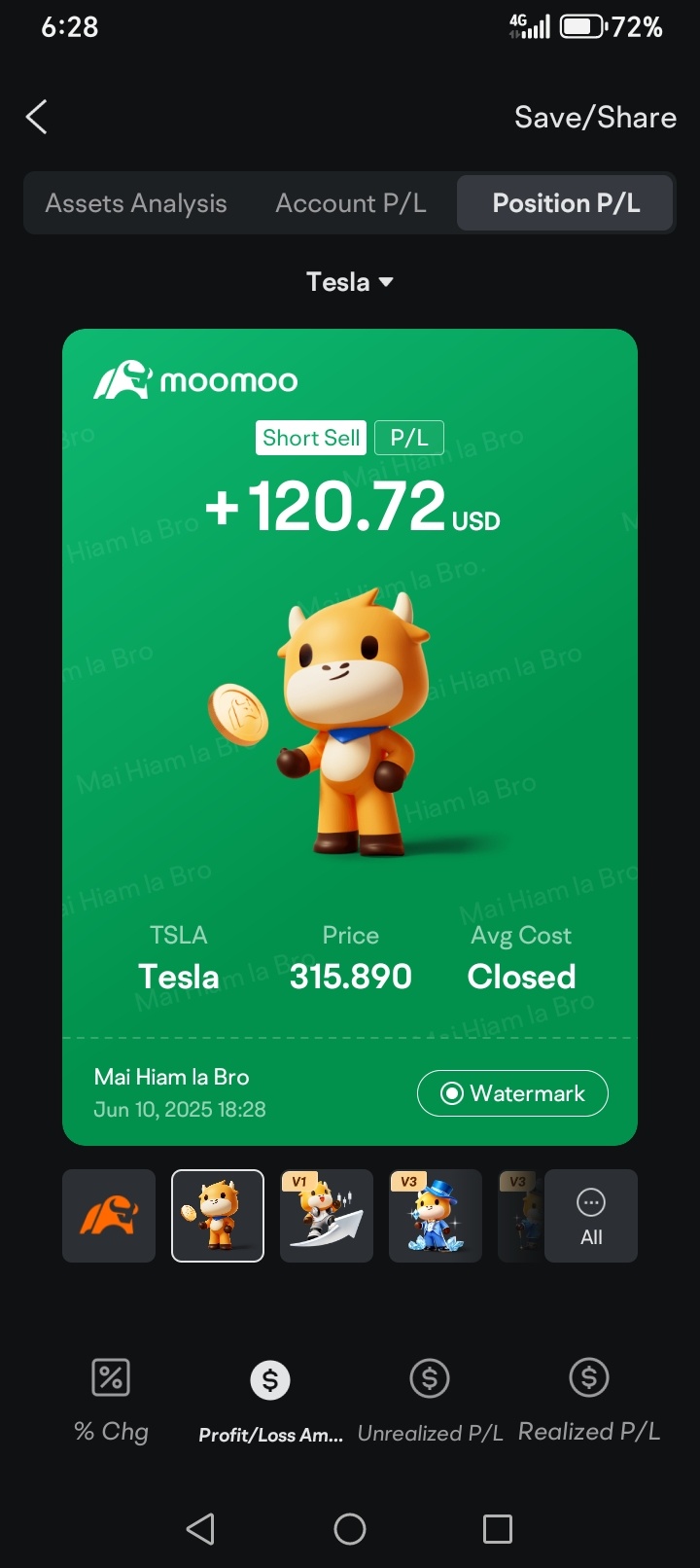Switch to the Account P/L tab
Viewport: 700px width, 1568px height.
(351, 203)
